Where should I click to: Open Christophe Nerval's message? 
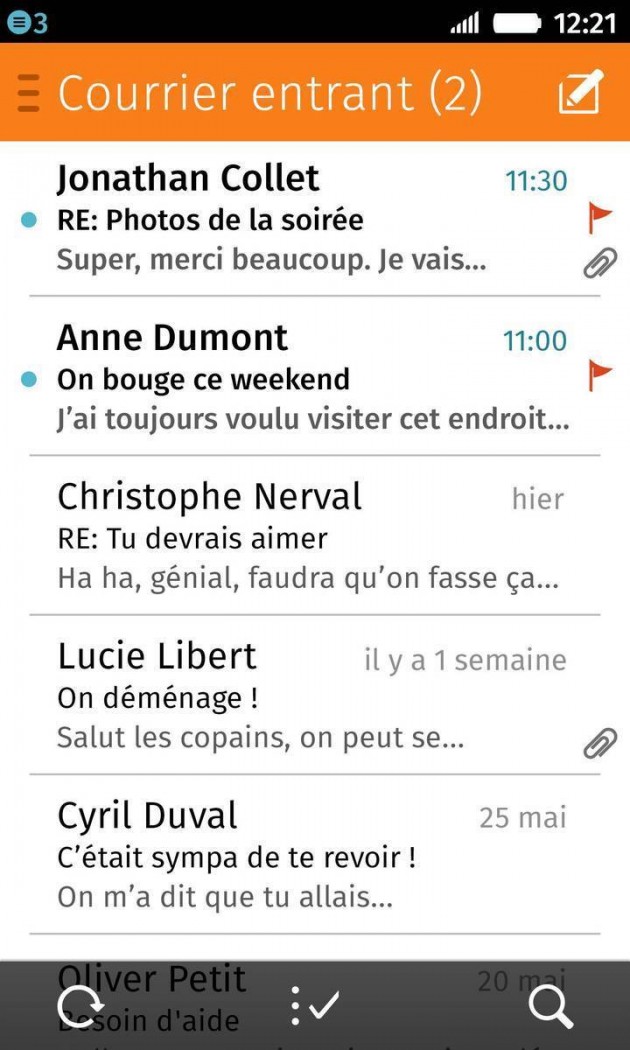[x=315, y=536]
